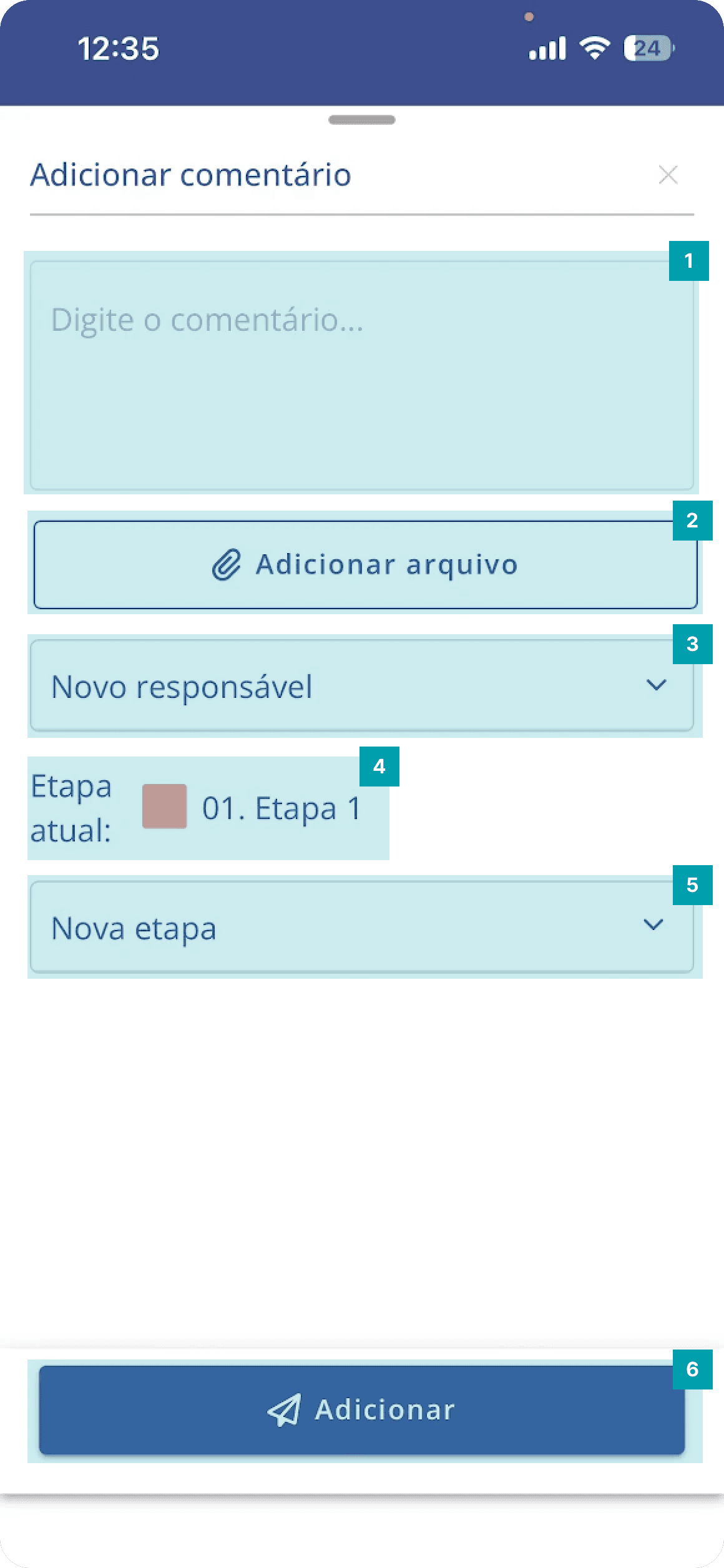Open the Nova etapa dropdown

coord(362,927)
